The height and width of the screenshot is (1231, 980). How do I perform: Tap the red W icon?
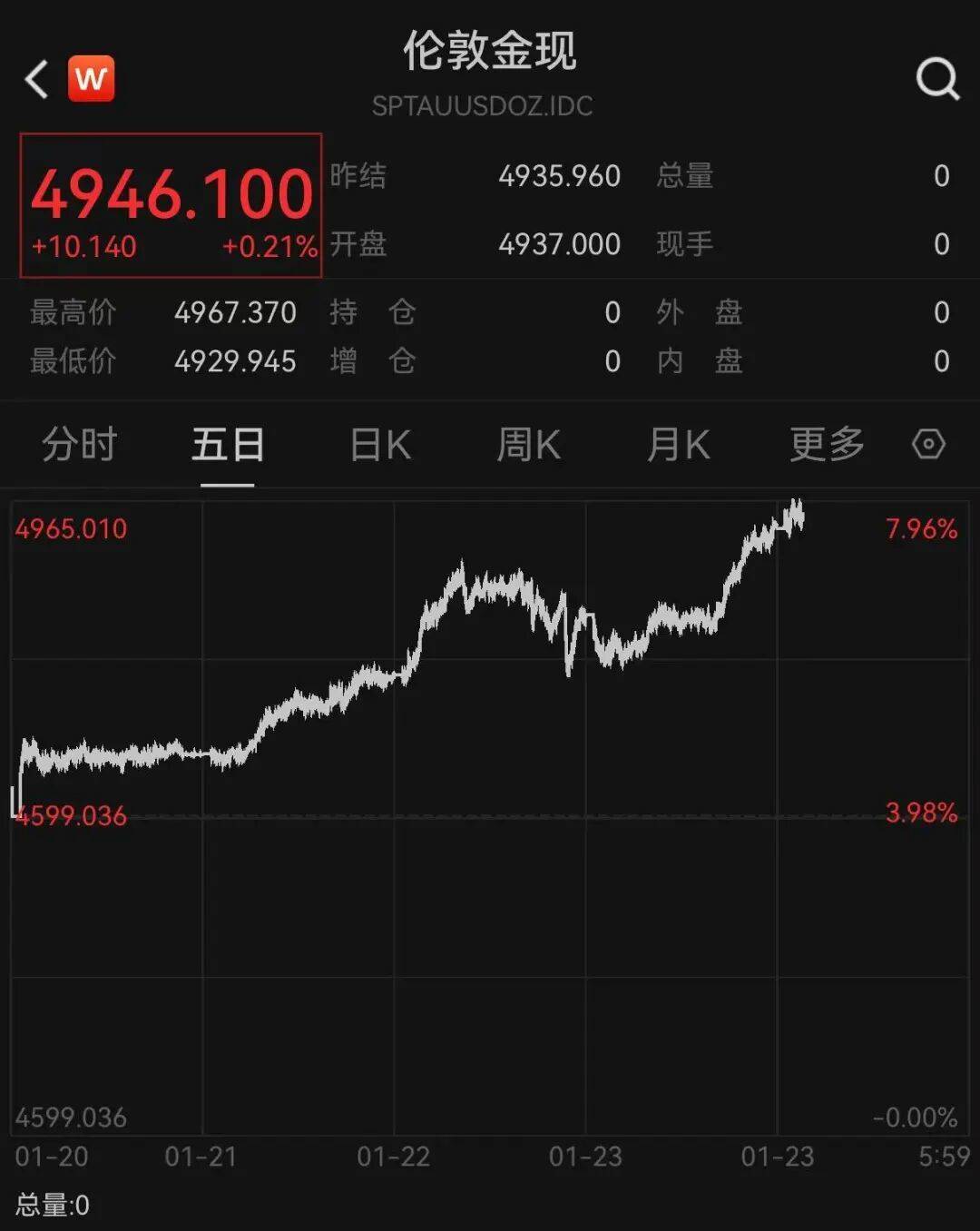point(92,79)
